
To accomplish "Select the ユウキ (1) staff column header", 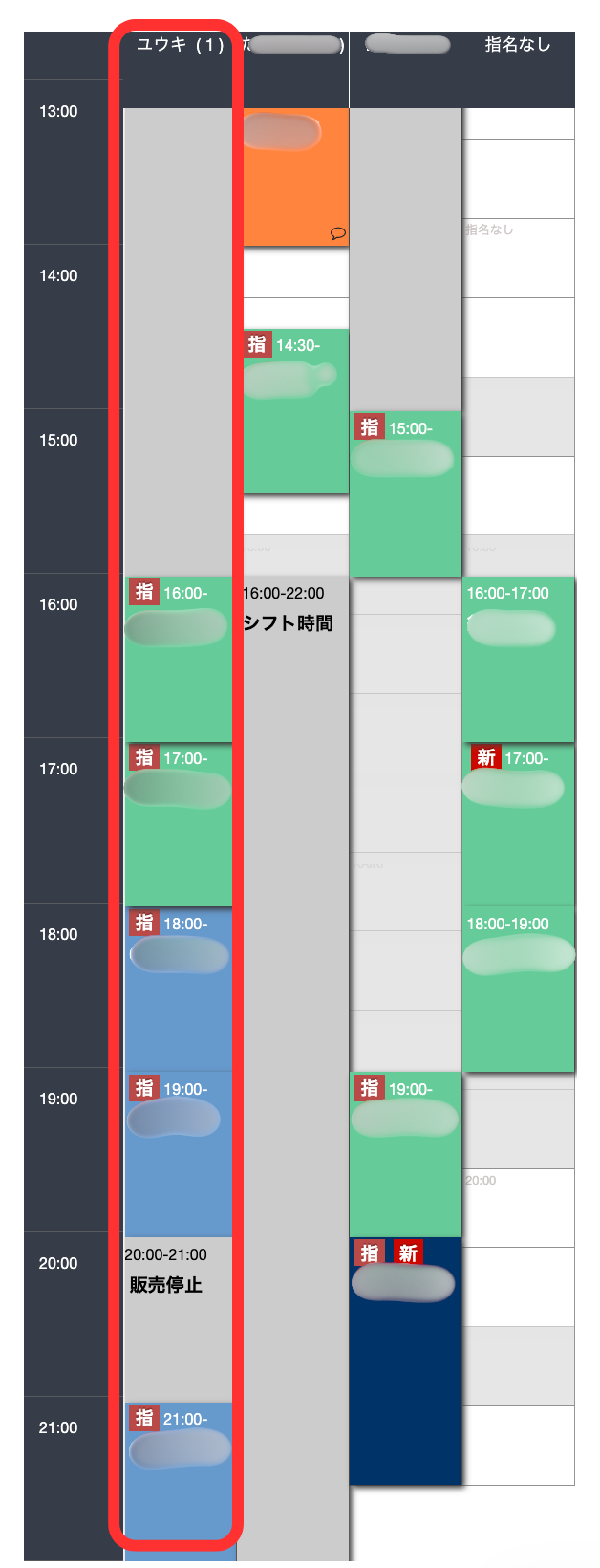I will tap(180, 45).
